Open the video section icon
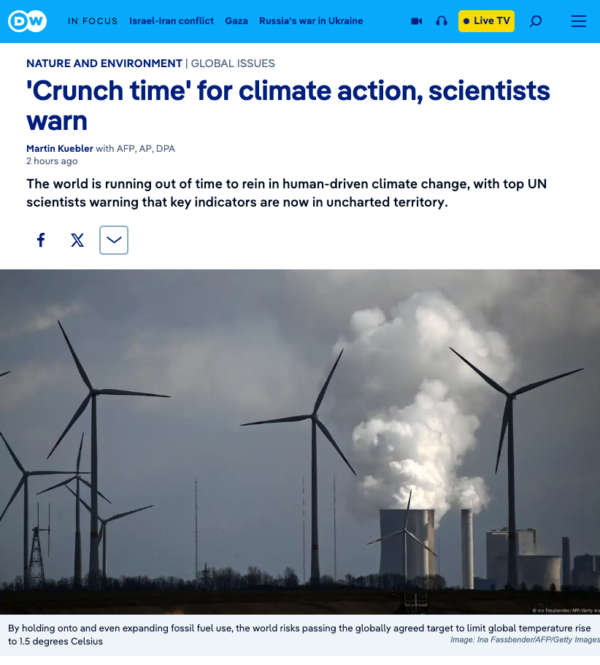This screenshot has width=600, height=665. point(417,21)
